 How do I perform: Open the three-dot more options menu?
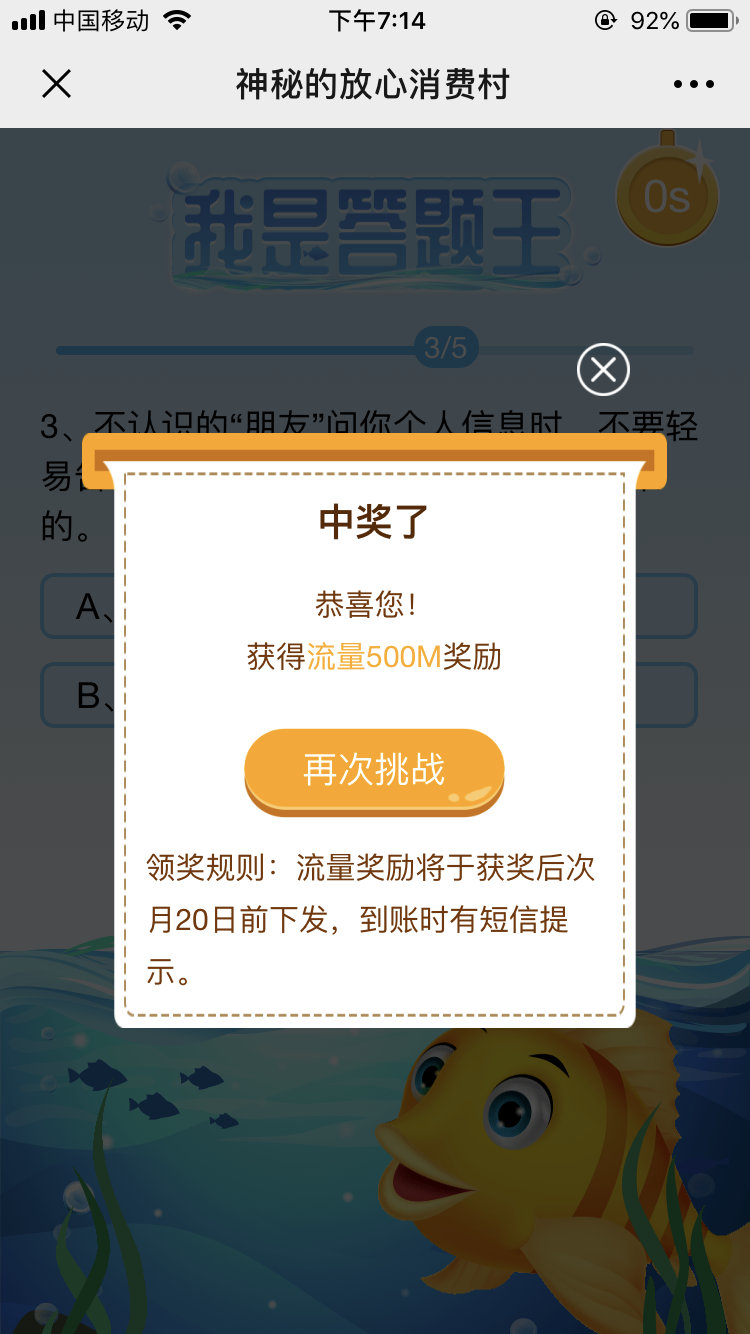click(694, 85)
